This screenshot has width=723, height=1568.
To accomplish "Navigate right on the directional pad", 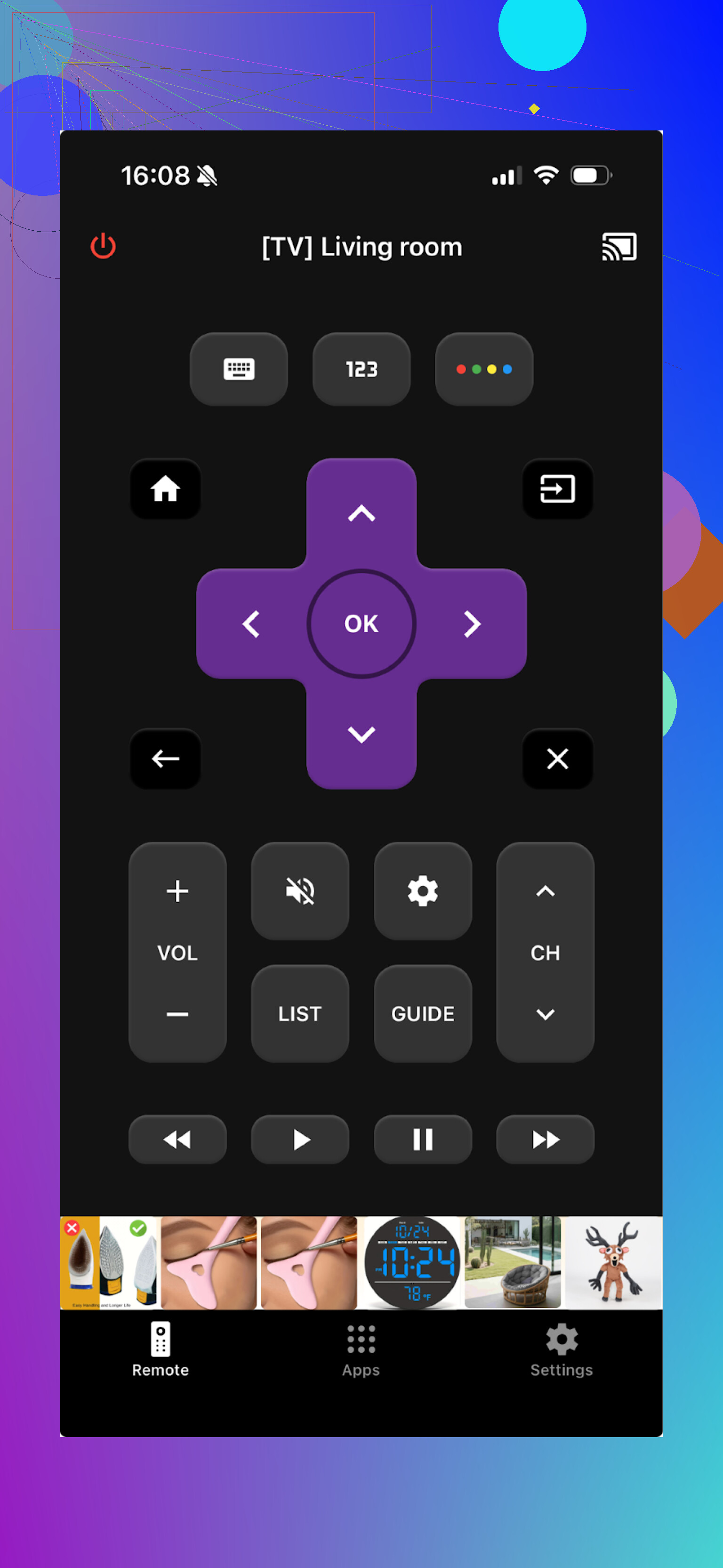I will pyautogui.click(x=472, y=624).
